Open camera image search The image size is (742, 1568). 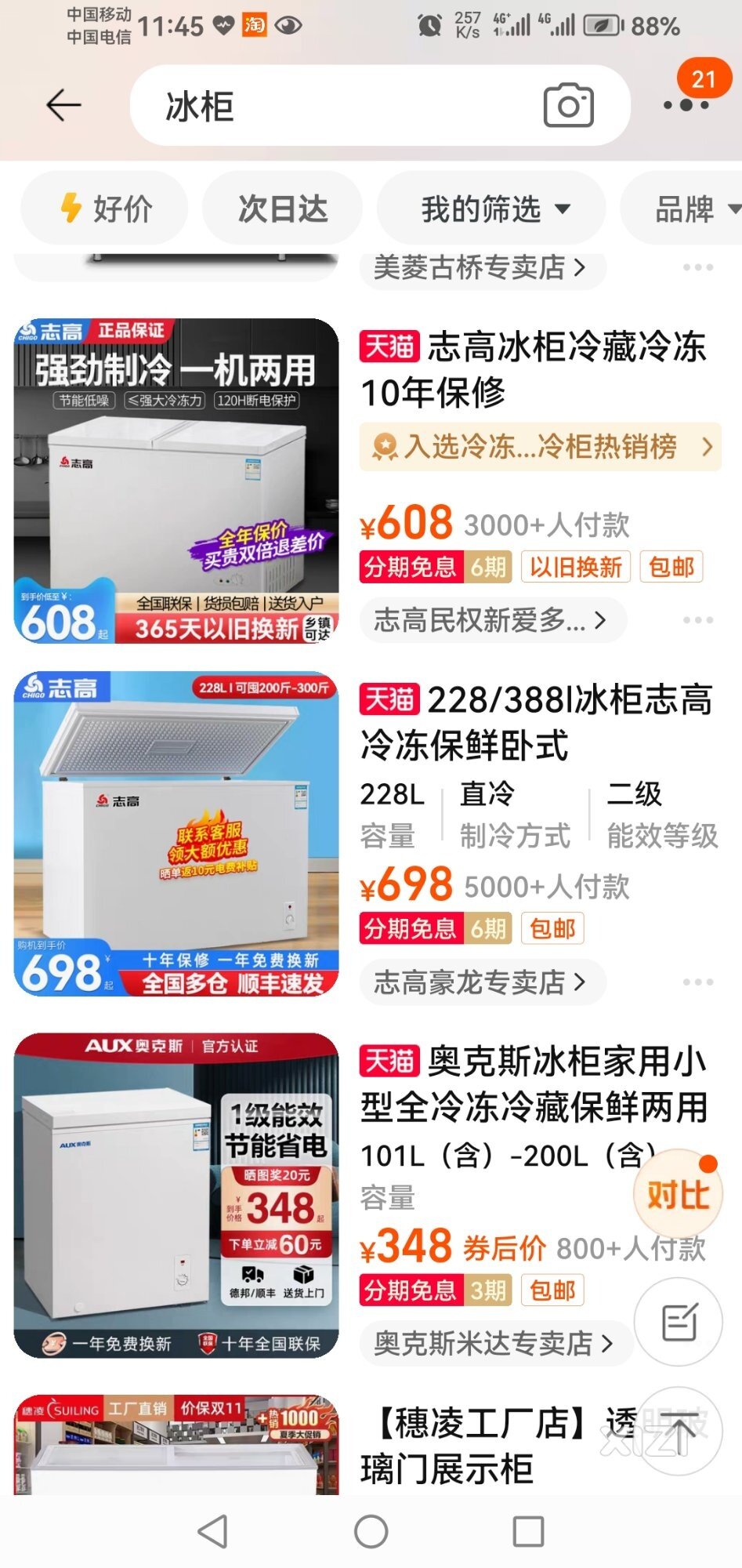point(568,106)
